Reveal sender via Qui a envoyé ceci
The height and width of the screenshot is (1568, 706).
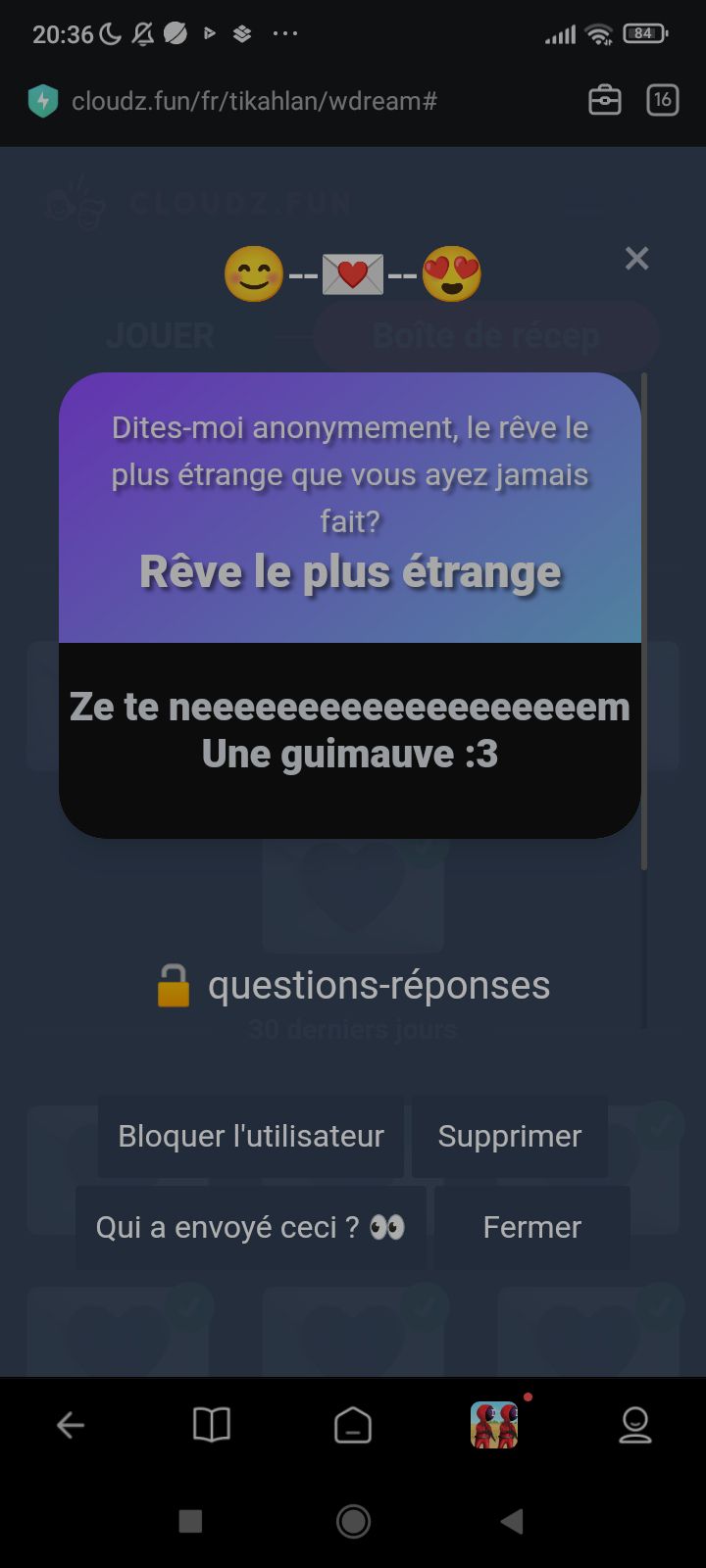pyautogui.click(x=251, y=1227)
